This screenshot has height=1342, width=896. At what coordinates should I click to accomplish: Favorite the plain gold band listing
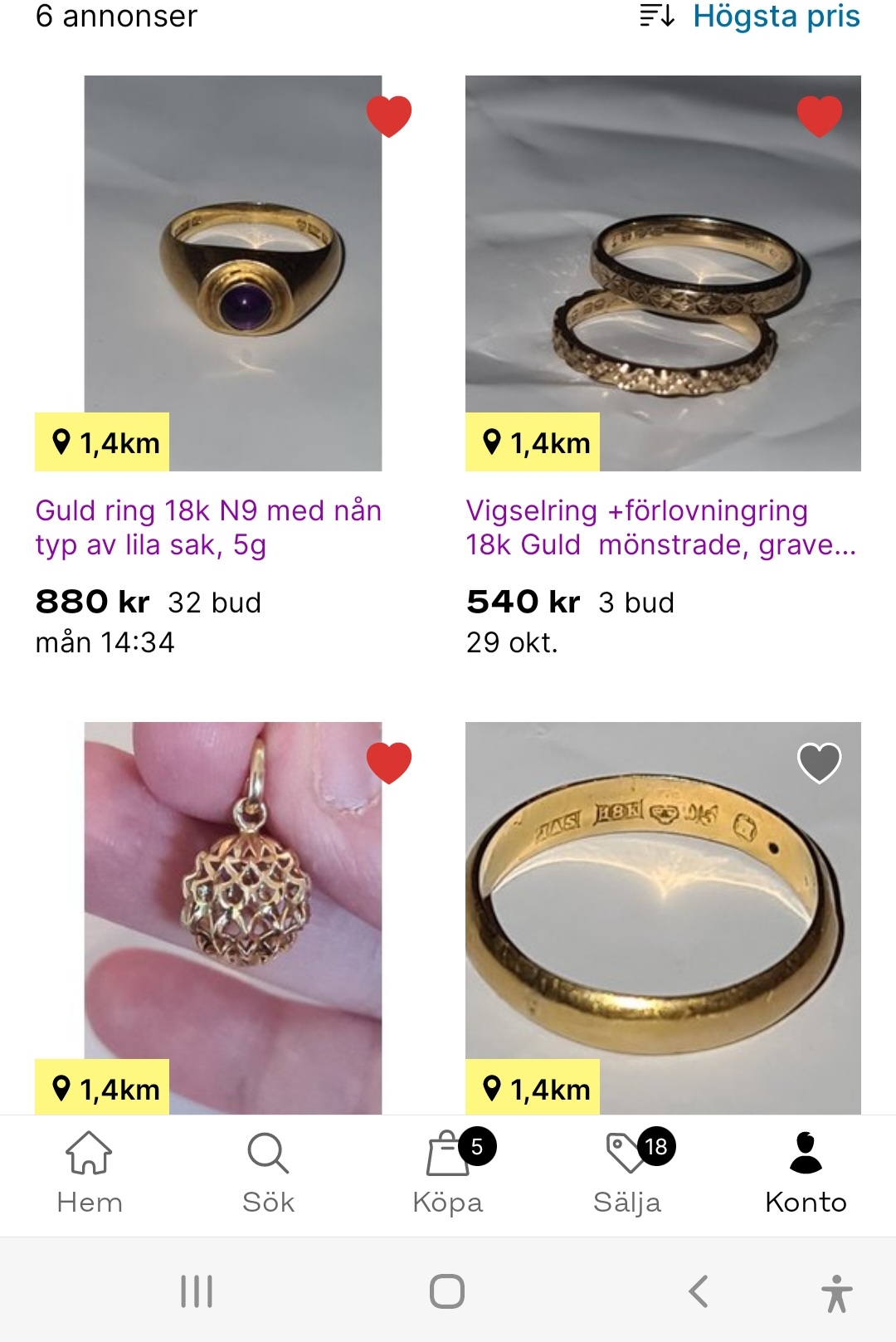tap(819, 762)
